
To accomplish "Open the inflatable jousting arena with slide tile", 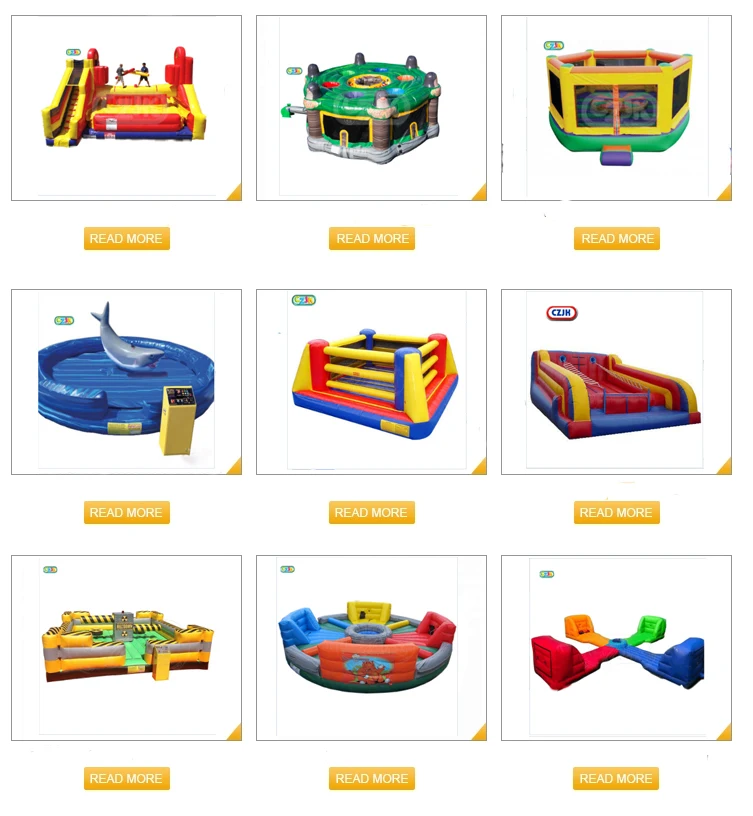I will pyautogui.click(x=126, y=108).
